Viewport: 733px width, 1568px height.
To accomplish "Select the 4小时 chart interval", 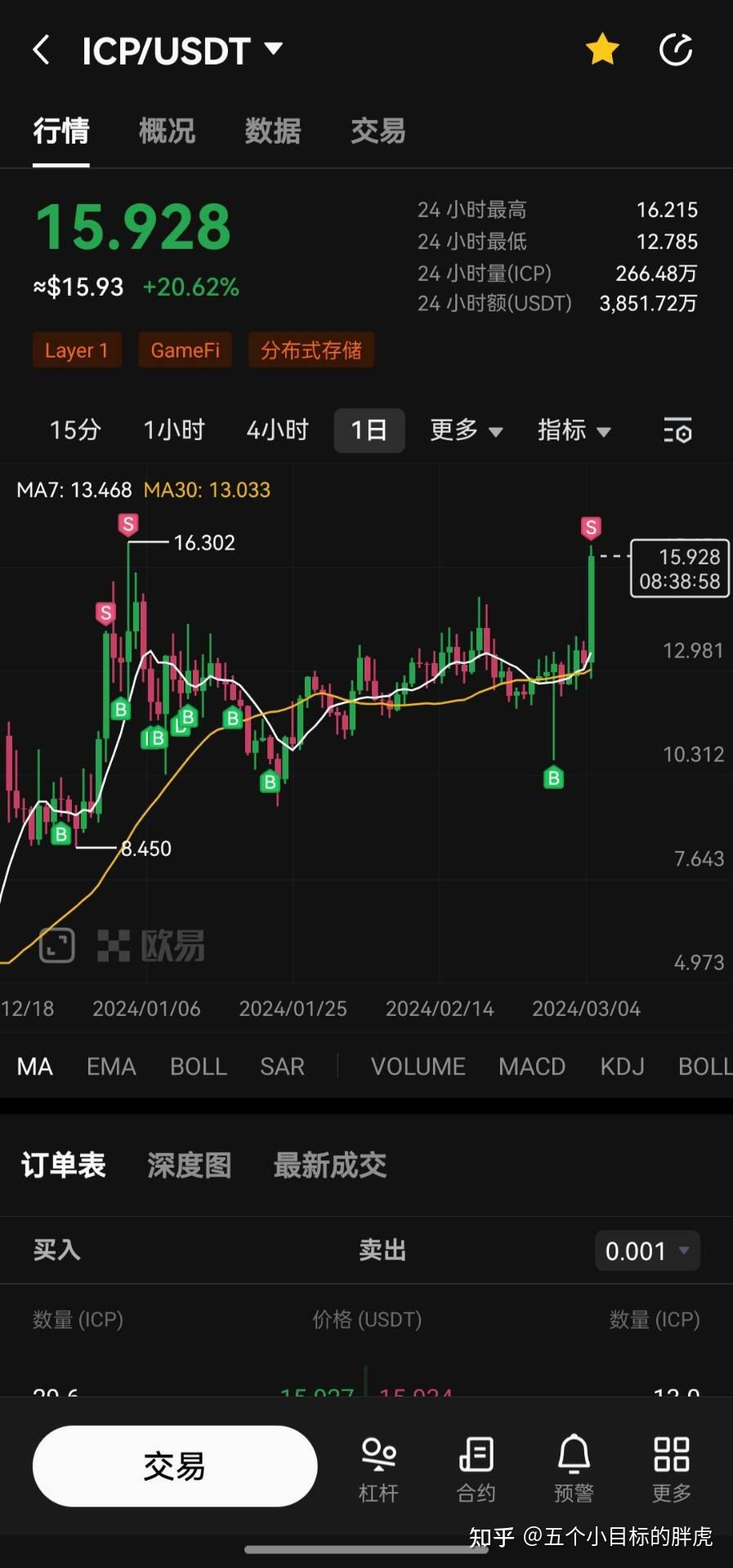I will click(278, 430).
